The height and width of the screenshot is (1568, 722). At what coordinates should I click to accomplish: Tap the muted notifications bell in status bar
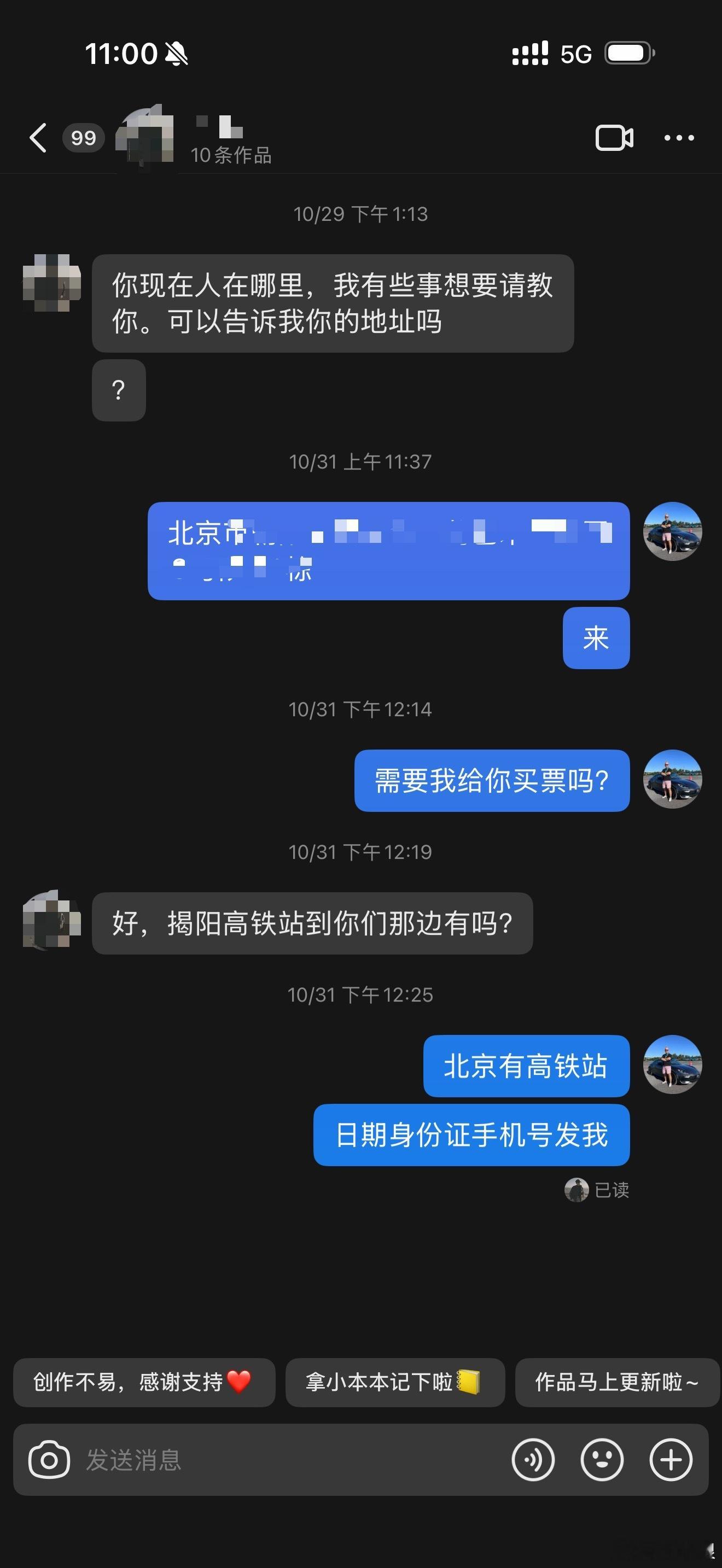tap(176, 54)
